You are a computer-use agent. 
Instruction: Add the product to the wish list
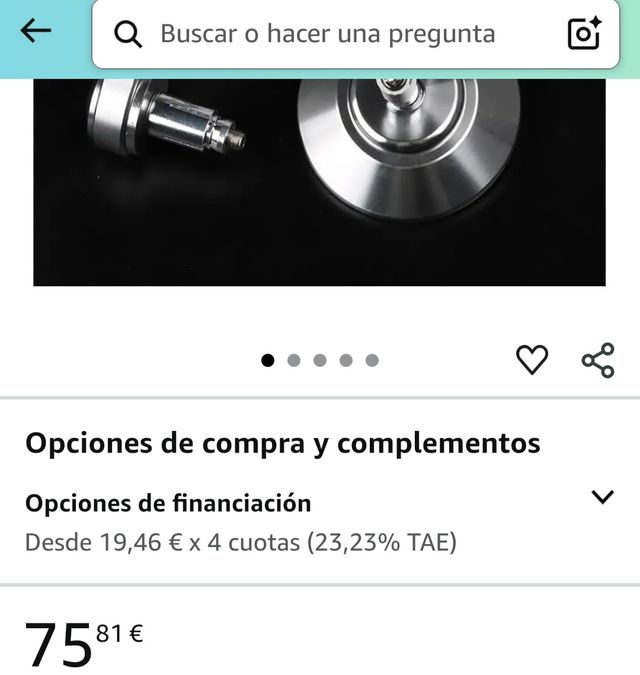pyautogui.click(x=532, y=360)
